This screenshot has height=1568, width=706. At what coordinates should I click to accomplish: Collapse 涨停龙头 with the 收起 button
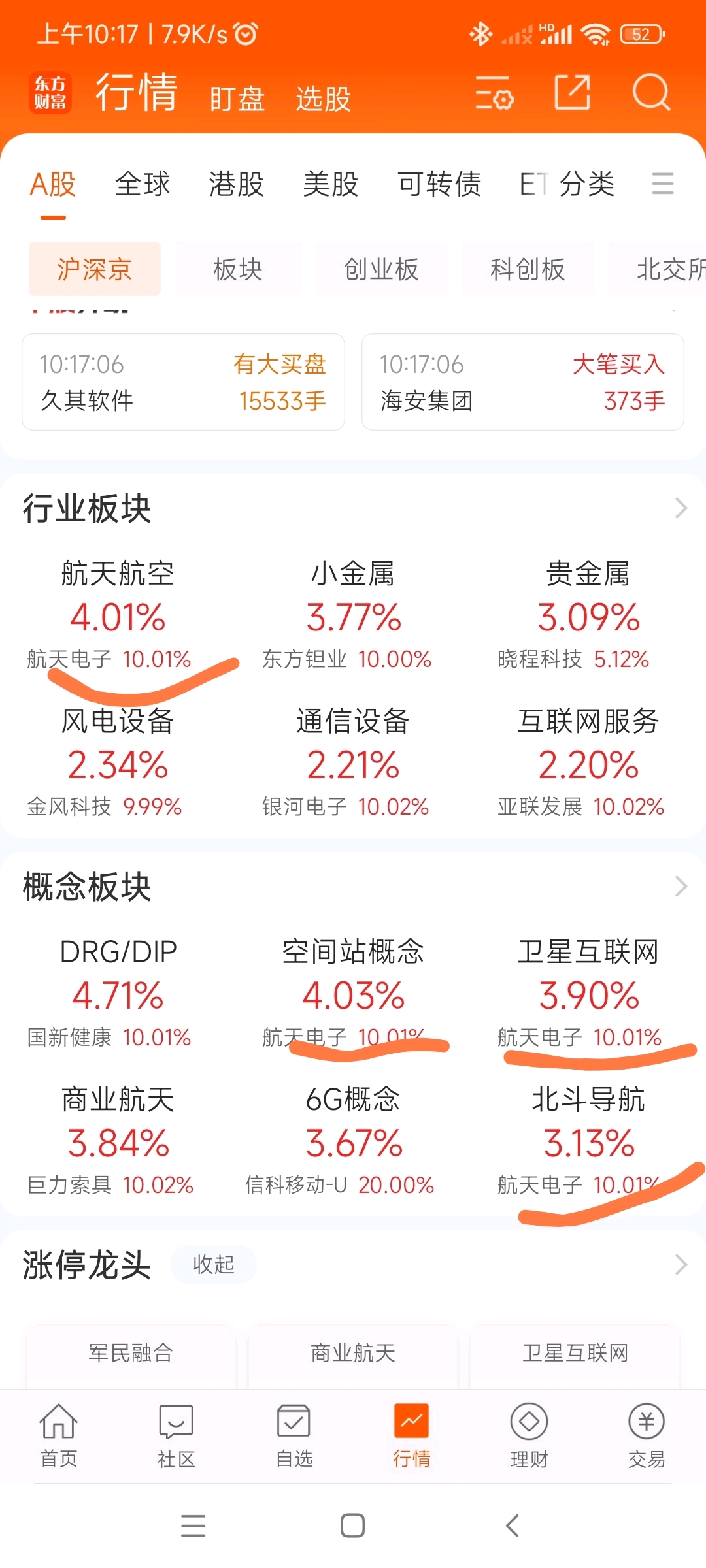coord(213,1265)
